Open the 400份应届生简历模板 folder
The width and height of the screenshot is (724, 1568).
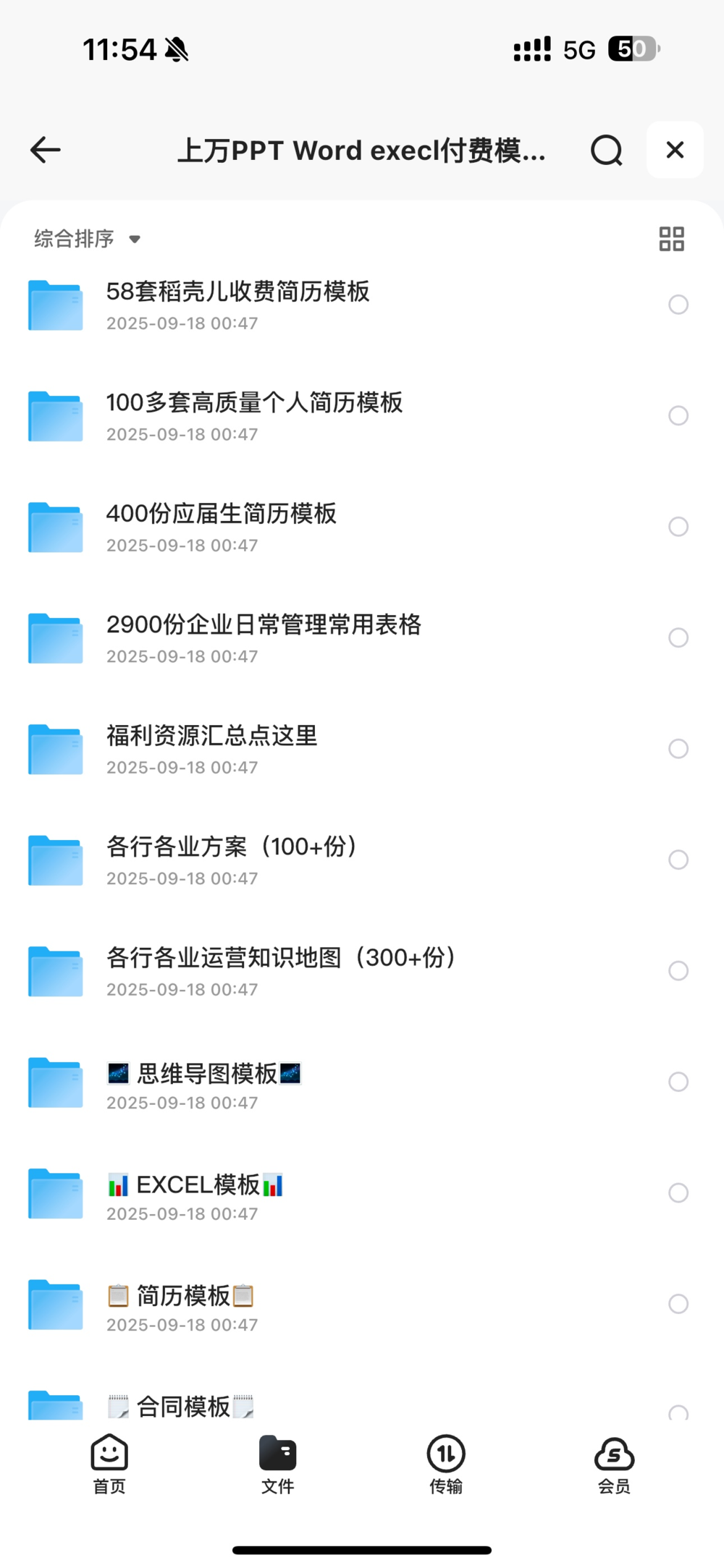[x=222, y=527]
